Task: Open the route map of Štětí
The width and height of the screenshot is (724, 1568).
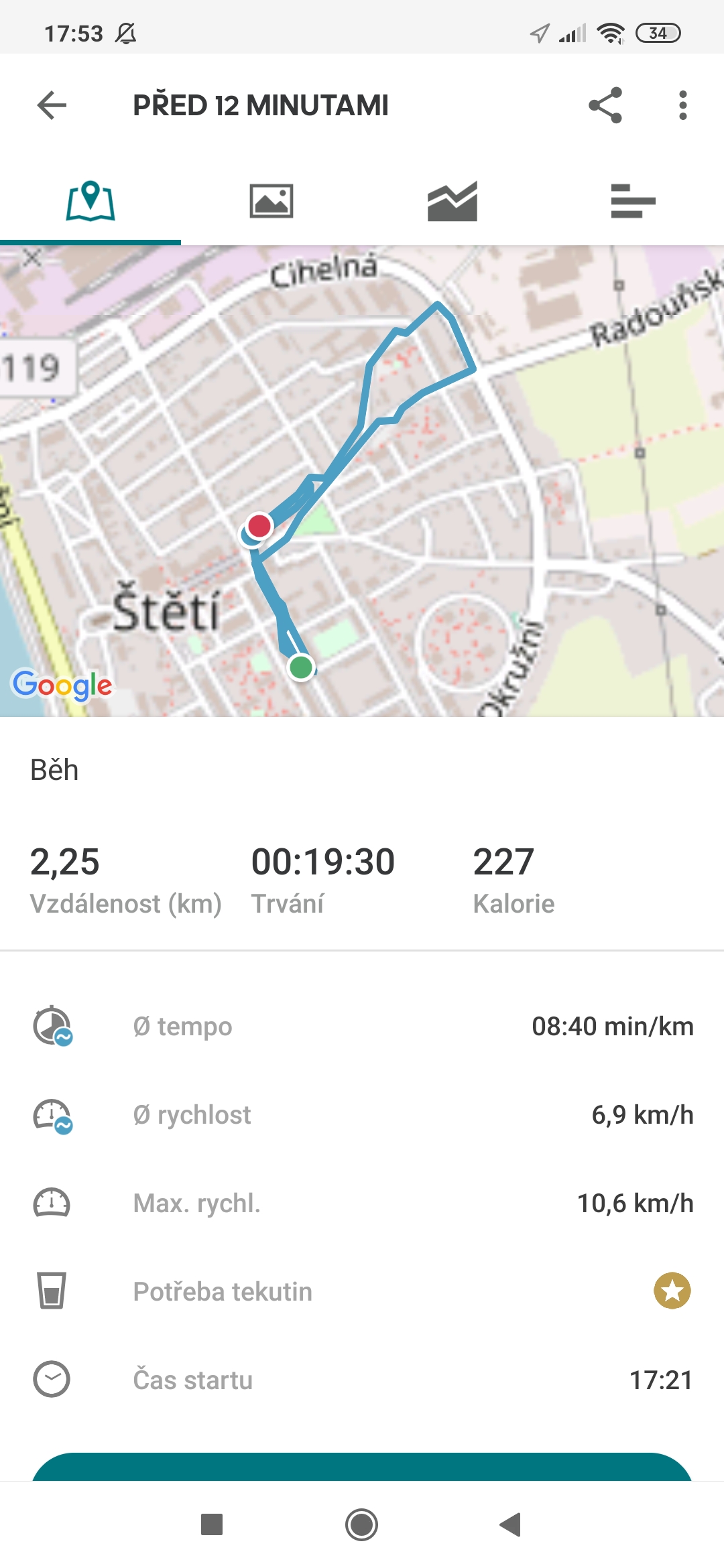Action: pyautogui.click(x=362, y=481)
